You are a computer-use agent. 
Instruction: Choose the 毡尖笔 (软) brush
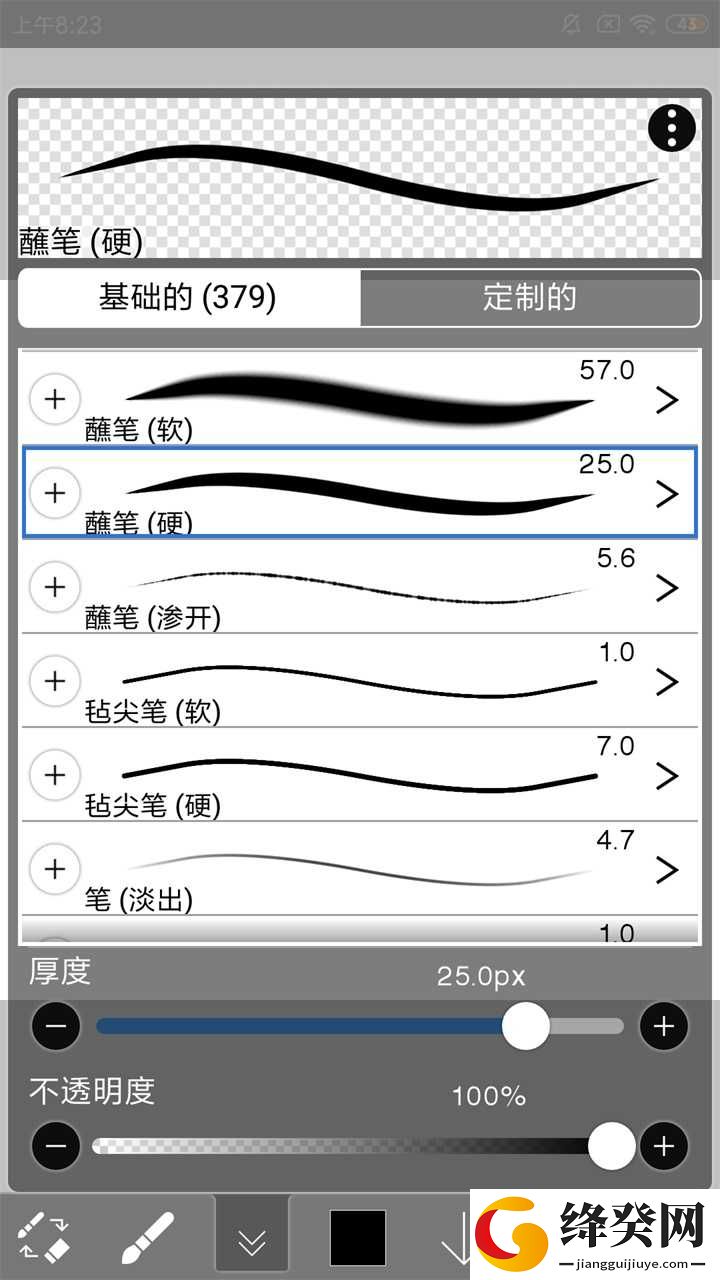[360, 681]
